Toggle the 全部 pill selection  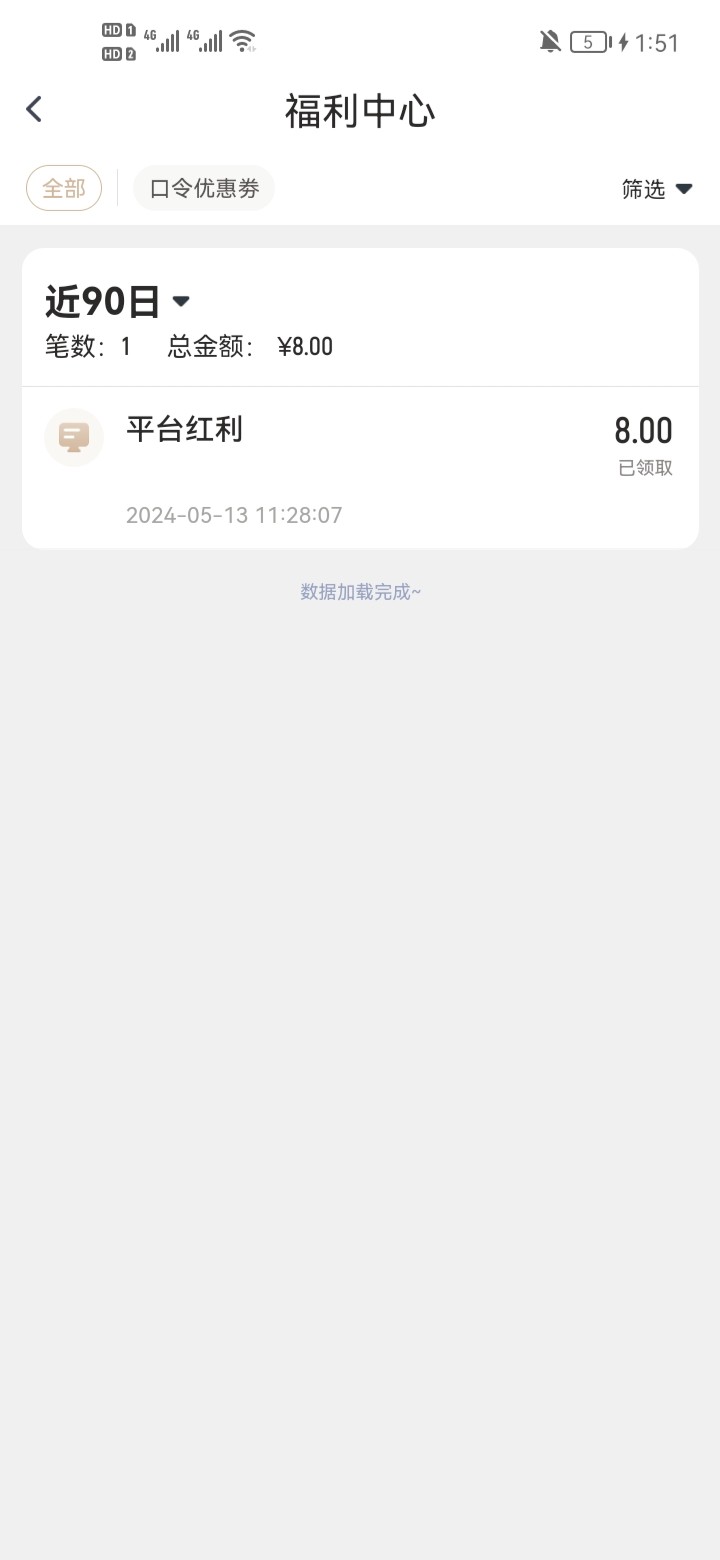tap(64, 188)
